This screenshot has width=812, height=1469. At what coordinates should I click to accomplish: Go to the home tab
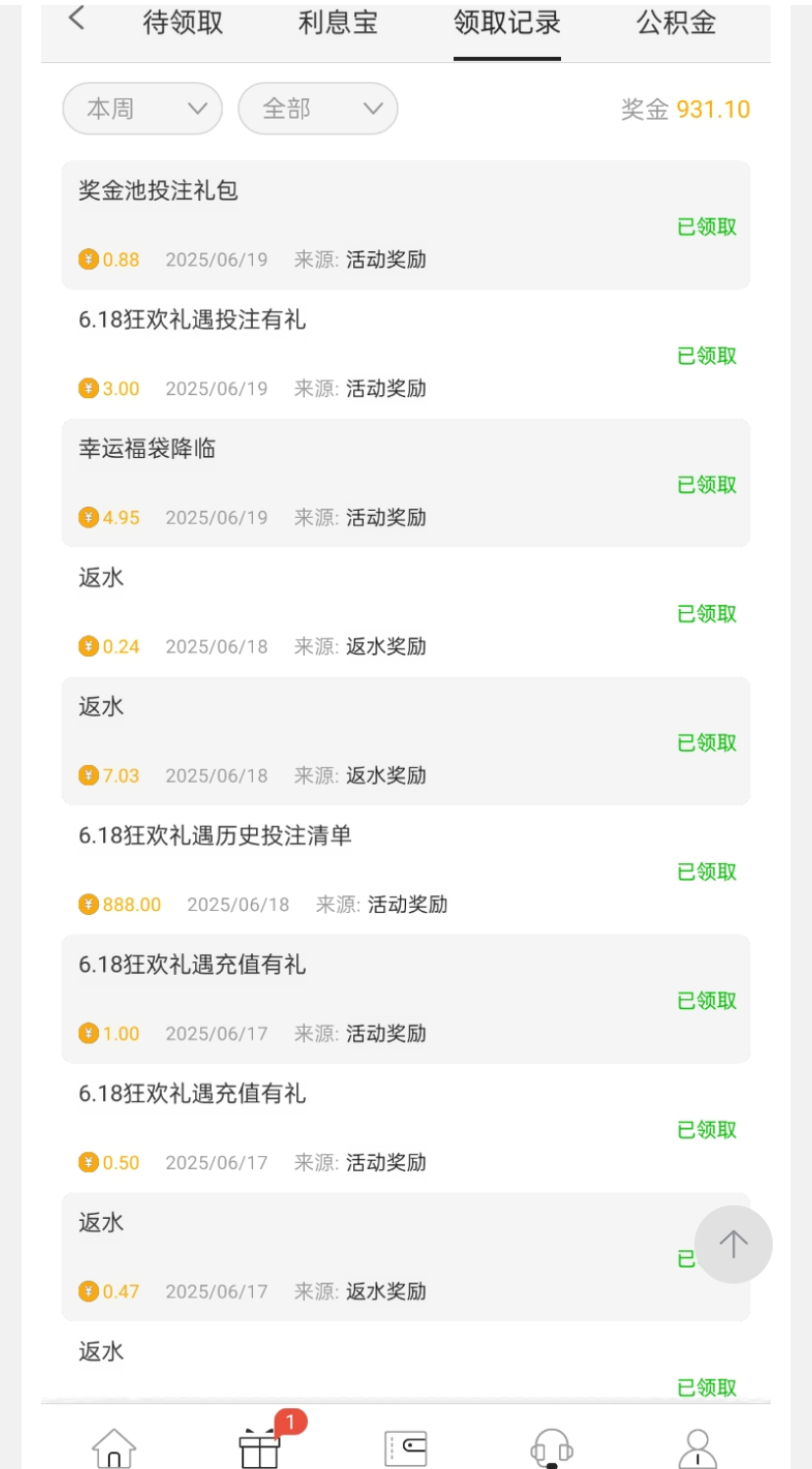click(114, 1446)
